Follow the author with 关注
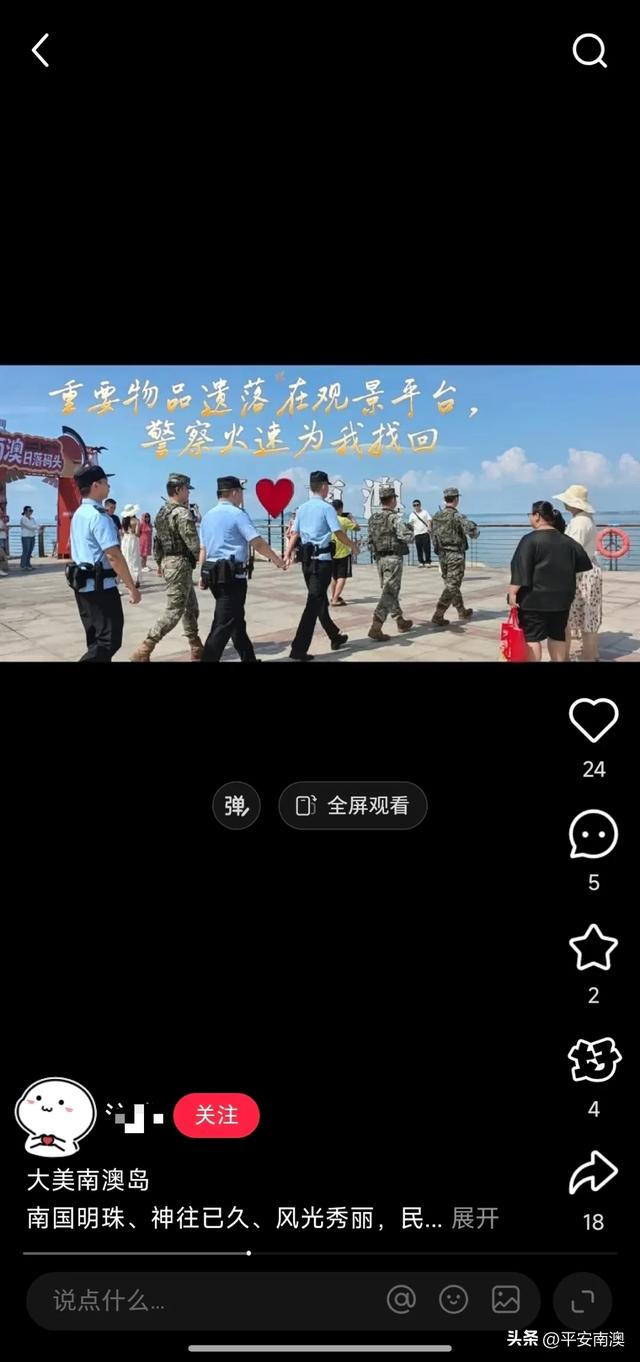The height and width of the screenshot is (1362, 640). 216,1115
